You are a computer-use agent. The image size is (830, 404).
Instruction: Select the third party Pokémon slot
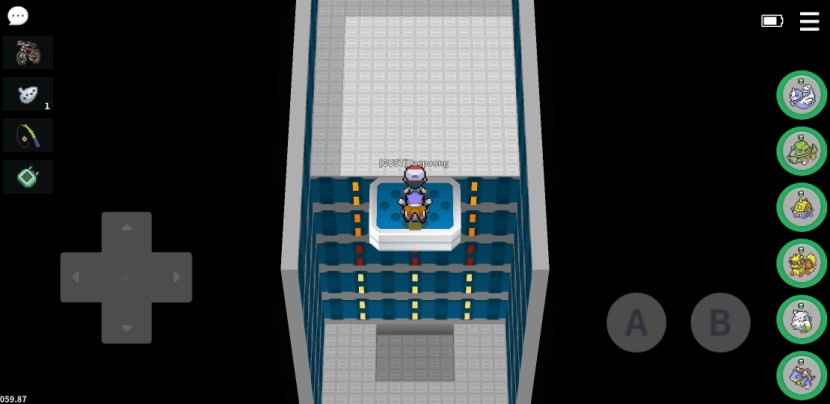(802, 207)
